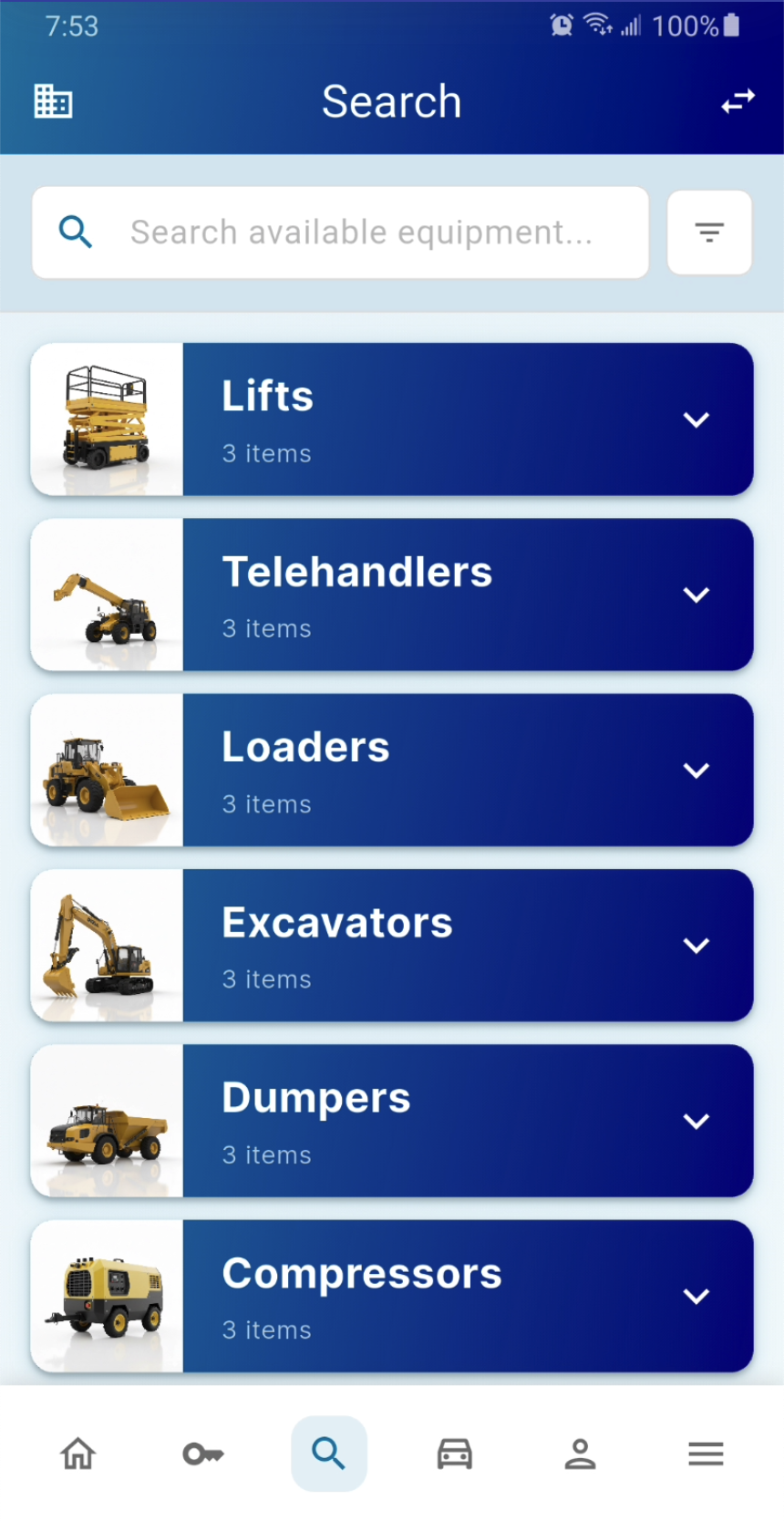Switch to the key tab

pyautogui.click(x=203, y=1454)
